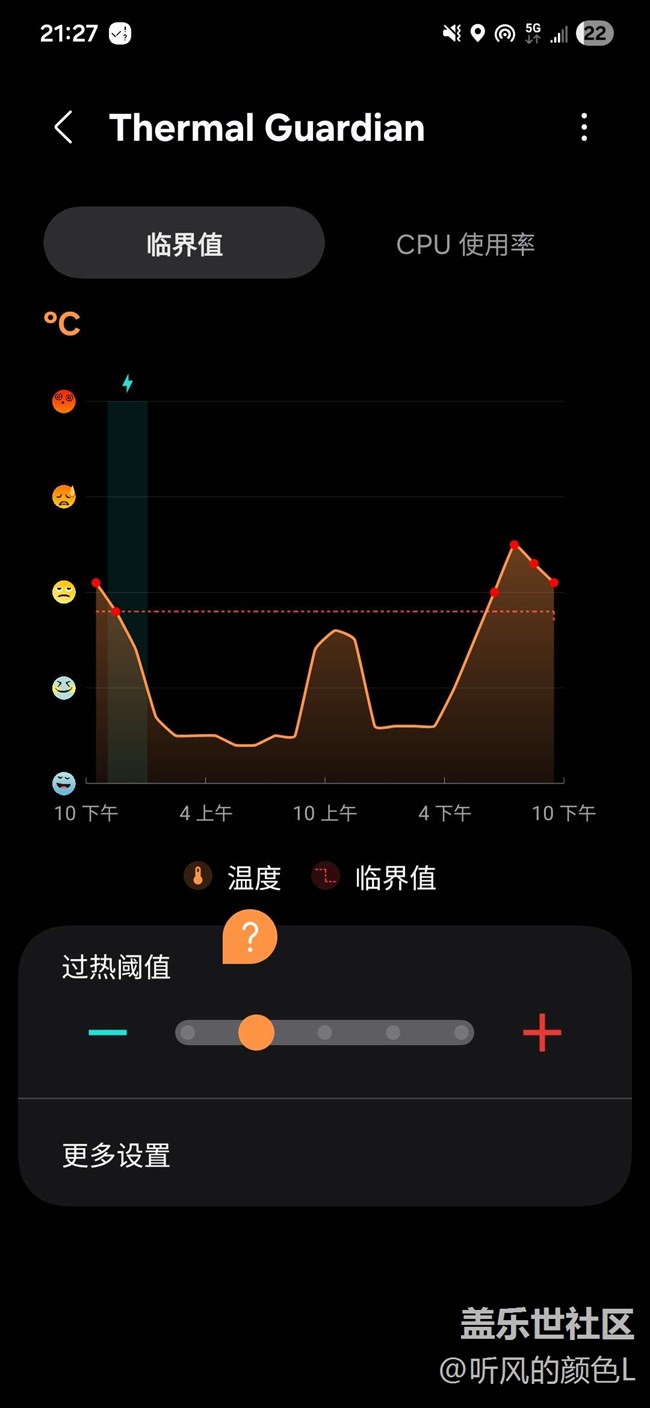Set the threshold slider to its last dot

pos(461,1032)
